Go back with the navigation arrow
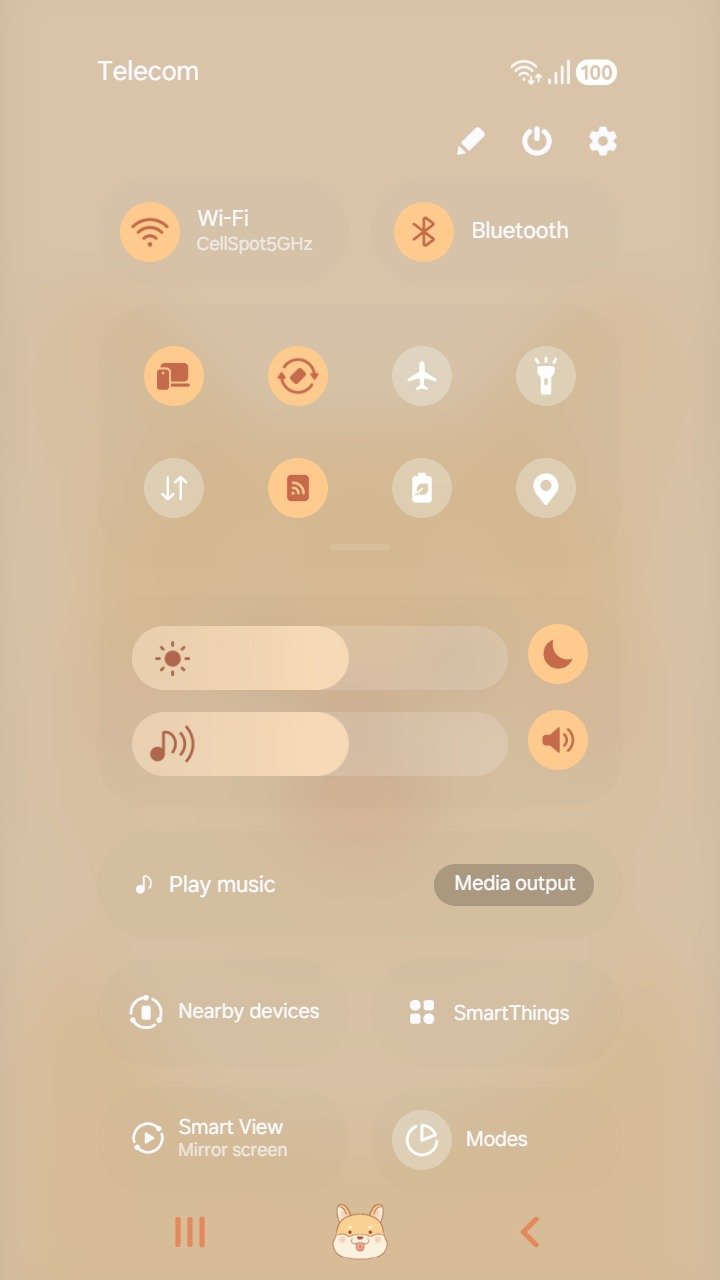Viewport: 720px width, 1280px height. [530, 1232]
